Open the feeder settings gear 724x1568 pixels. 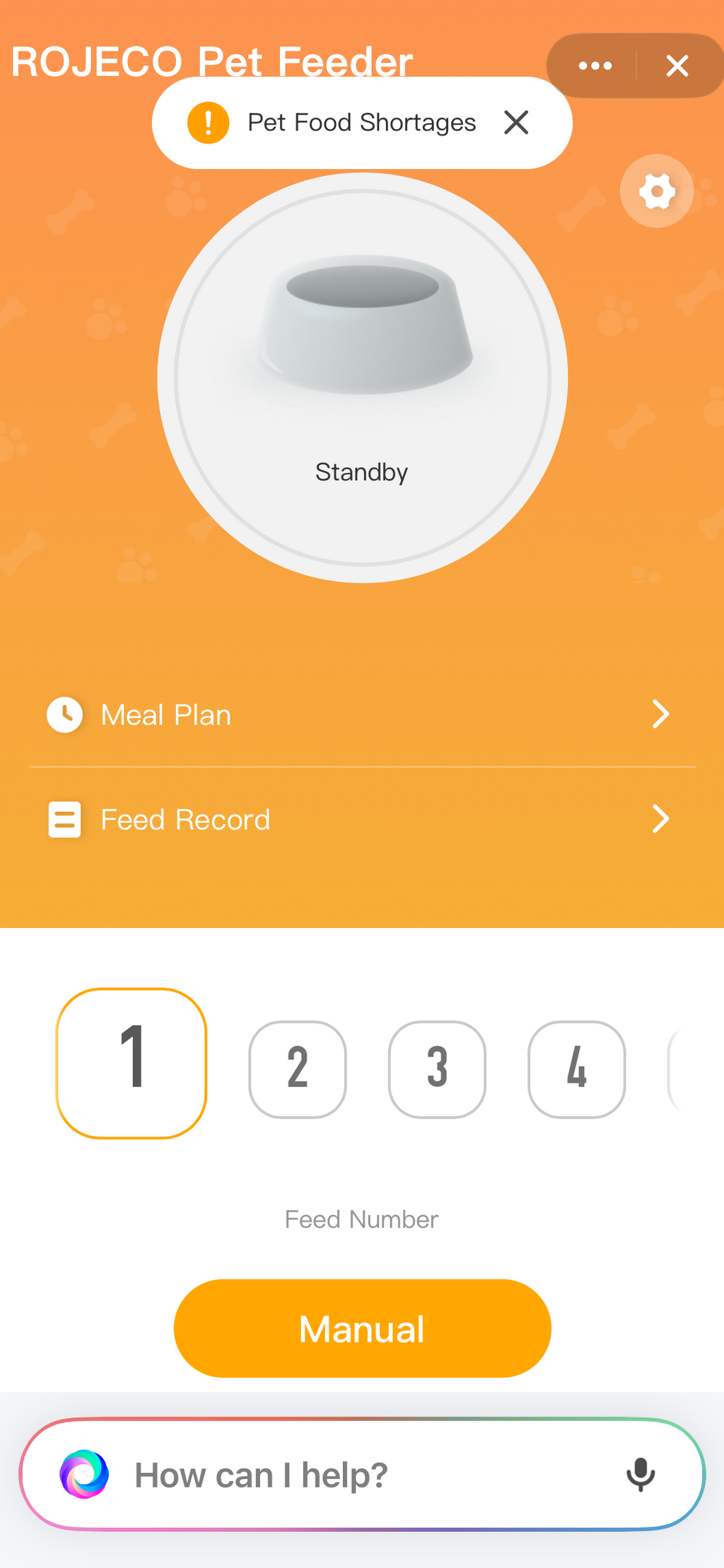click(x=657, y=191)
